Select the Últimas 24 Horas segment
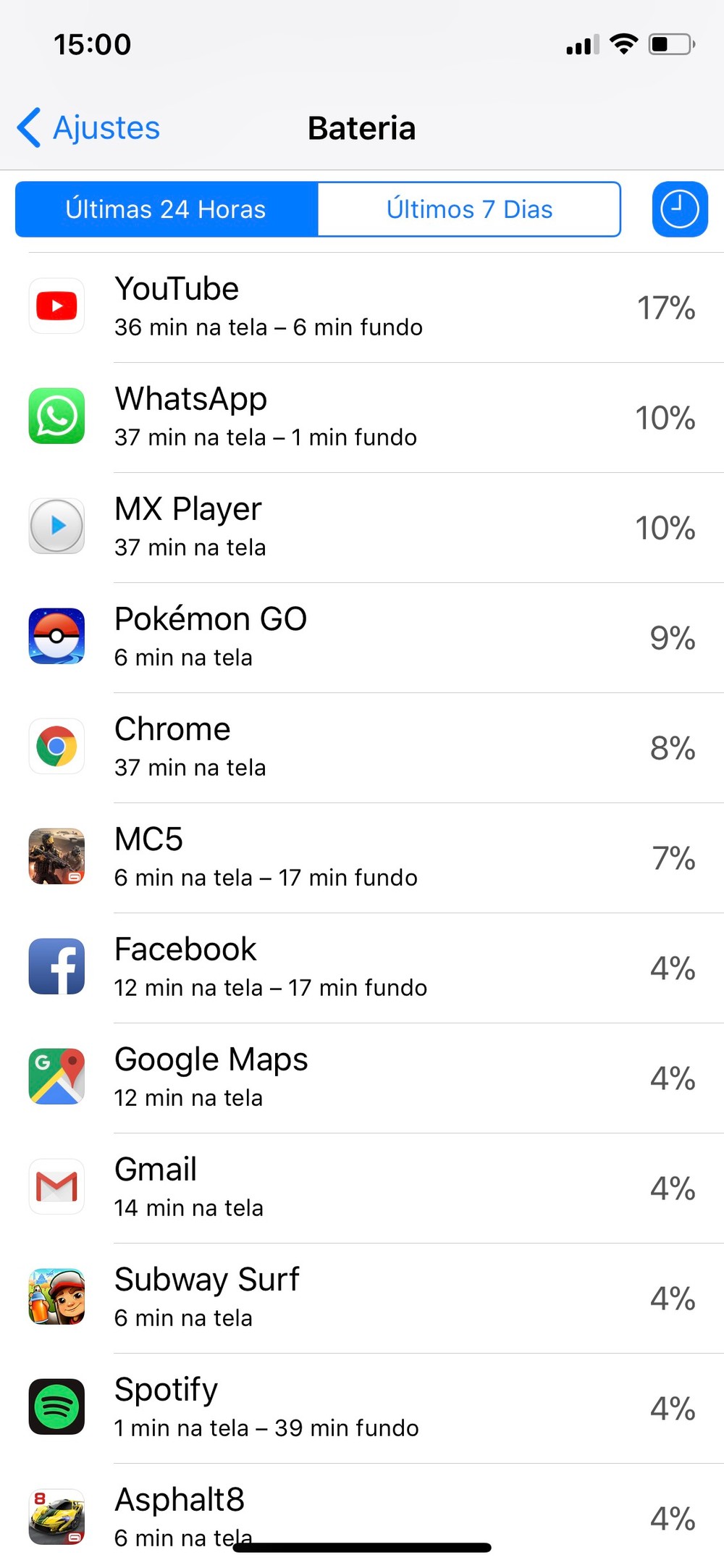 point(167,209)
